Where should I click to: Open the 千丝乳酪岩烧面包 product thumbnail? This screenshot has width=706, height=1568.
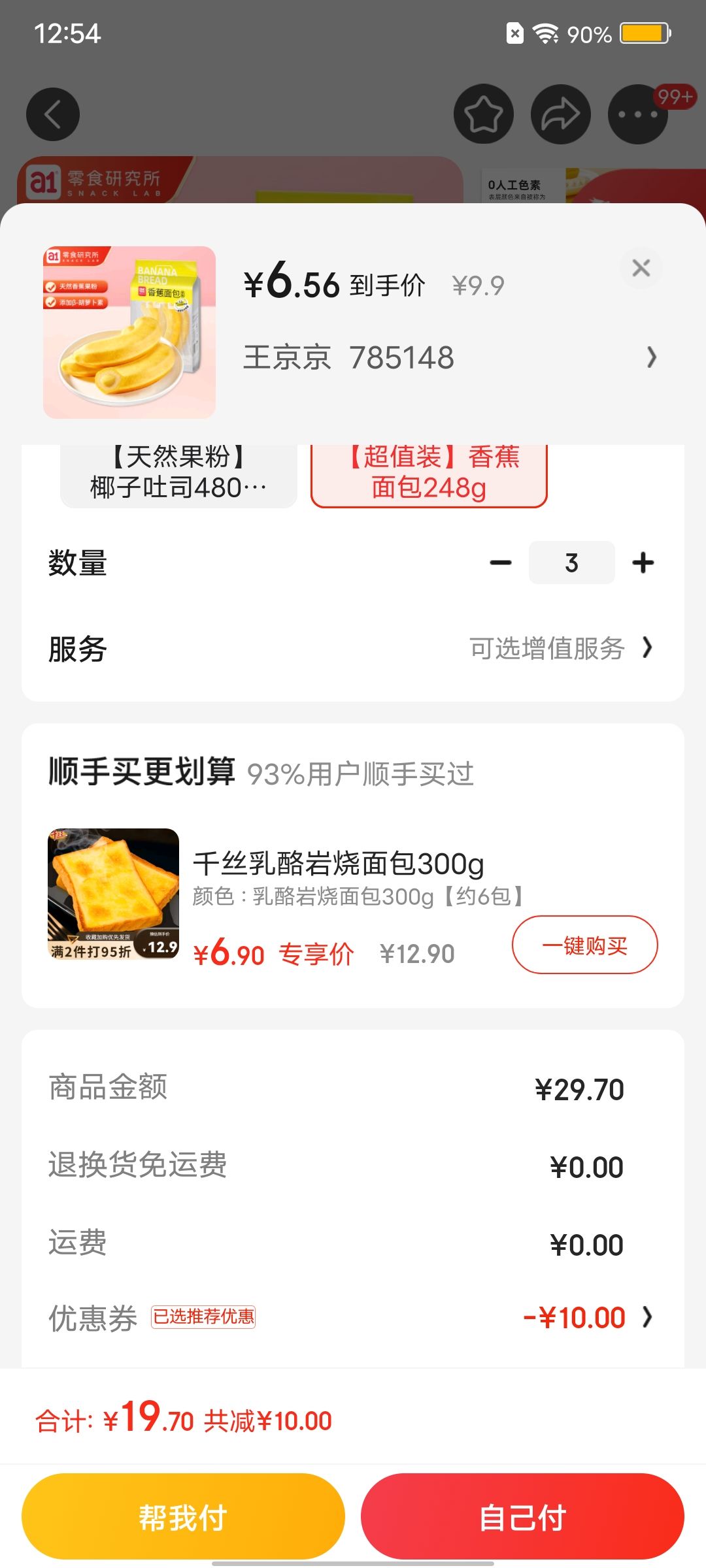point(113,894)
